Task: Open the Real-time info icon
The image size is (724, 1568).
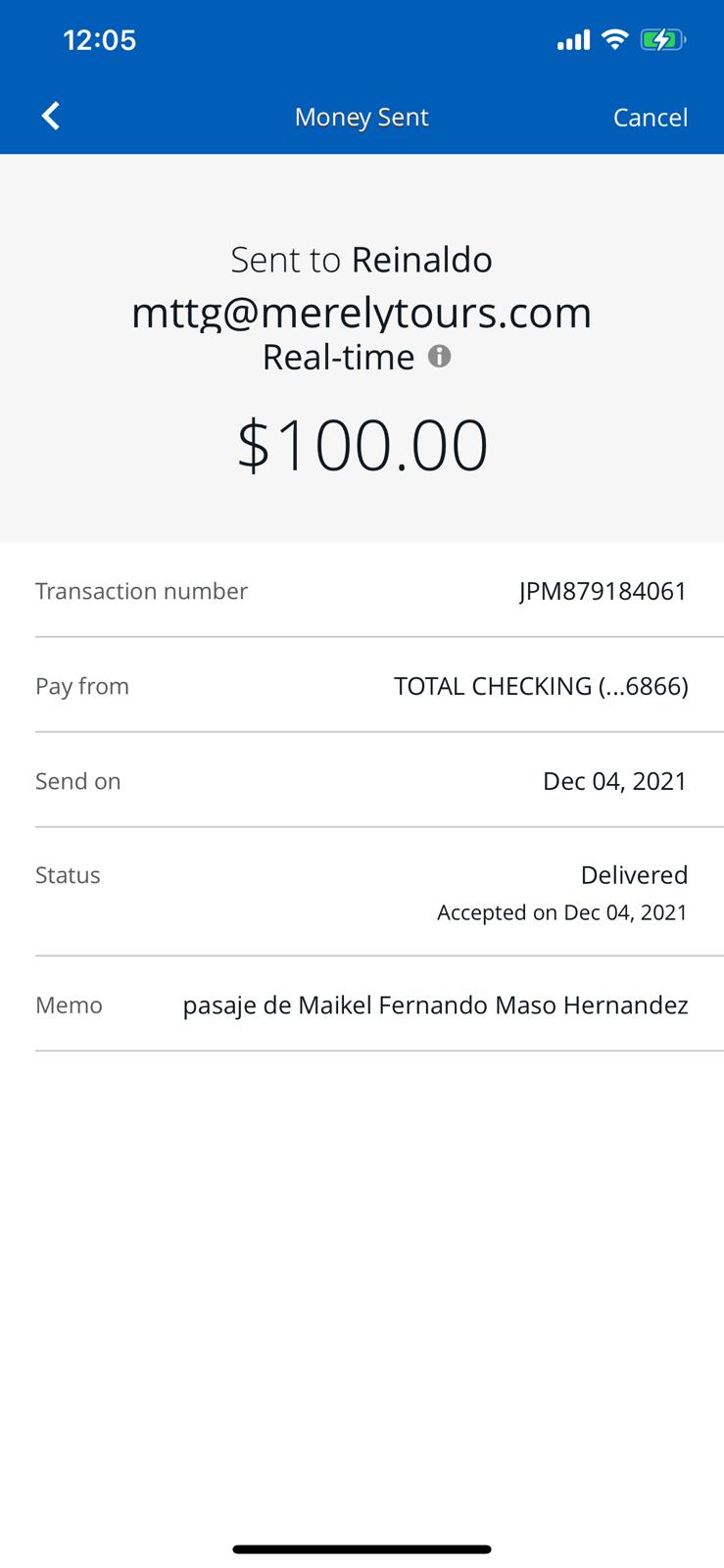Action: (x=440, y=357)
